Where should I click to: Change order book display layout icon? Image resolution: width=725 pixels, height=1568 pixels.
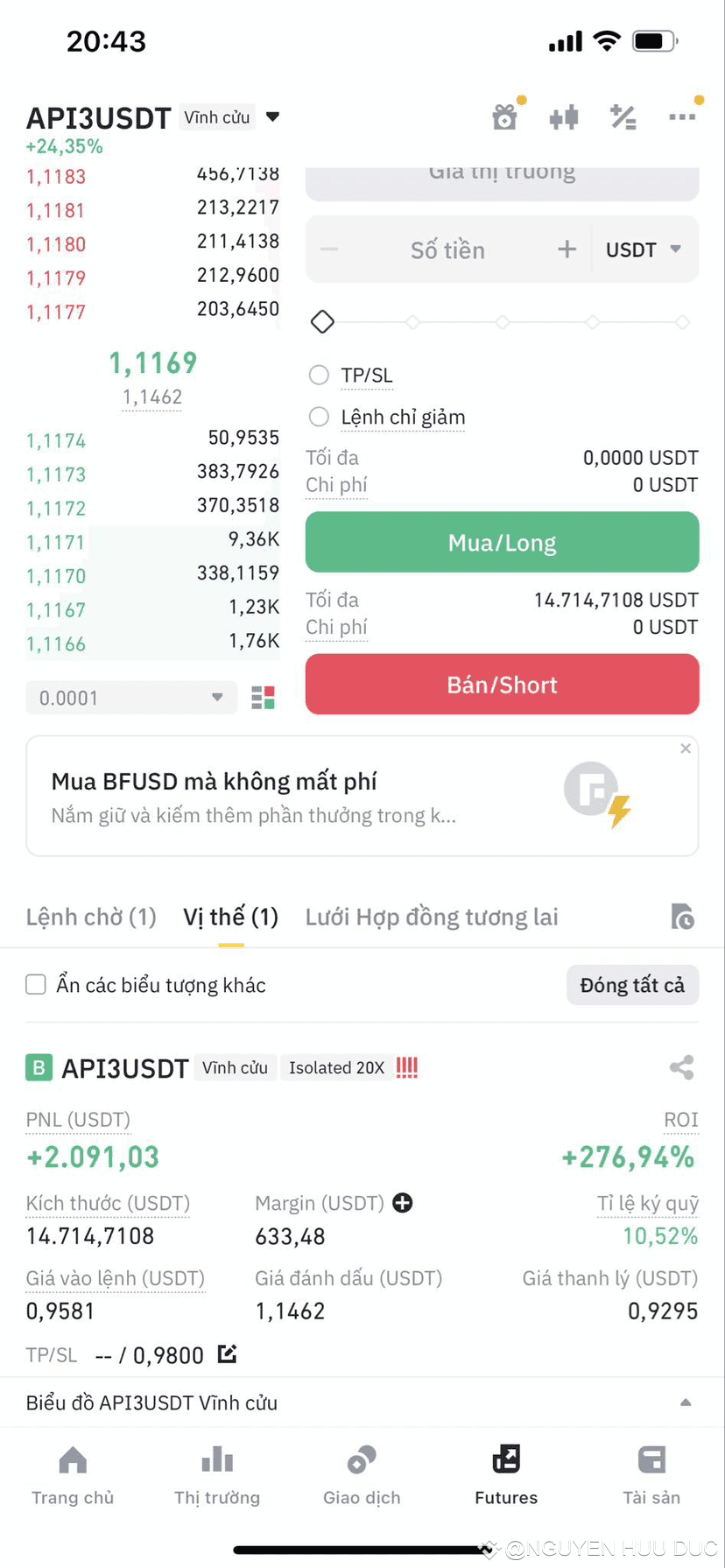coord(262,697)
